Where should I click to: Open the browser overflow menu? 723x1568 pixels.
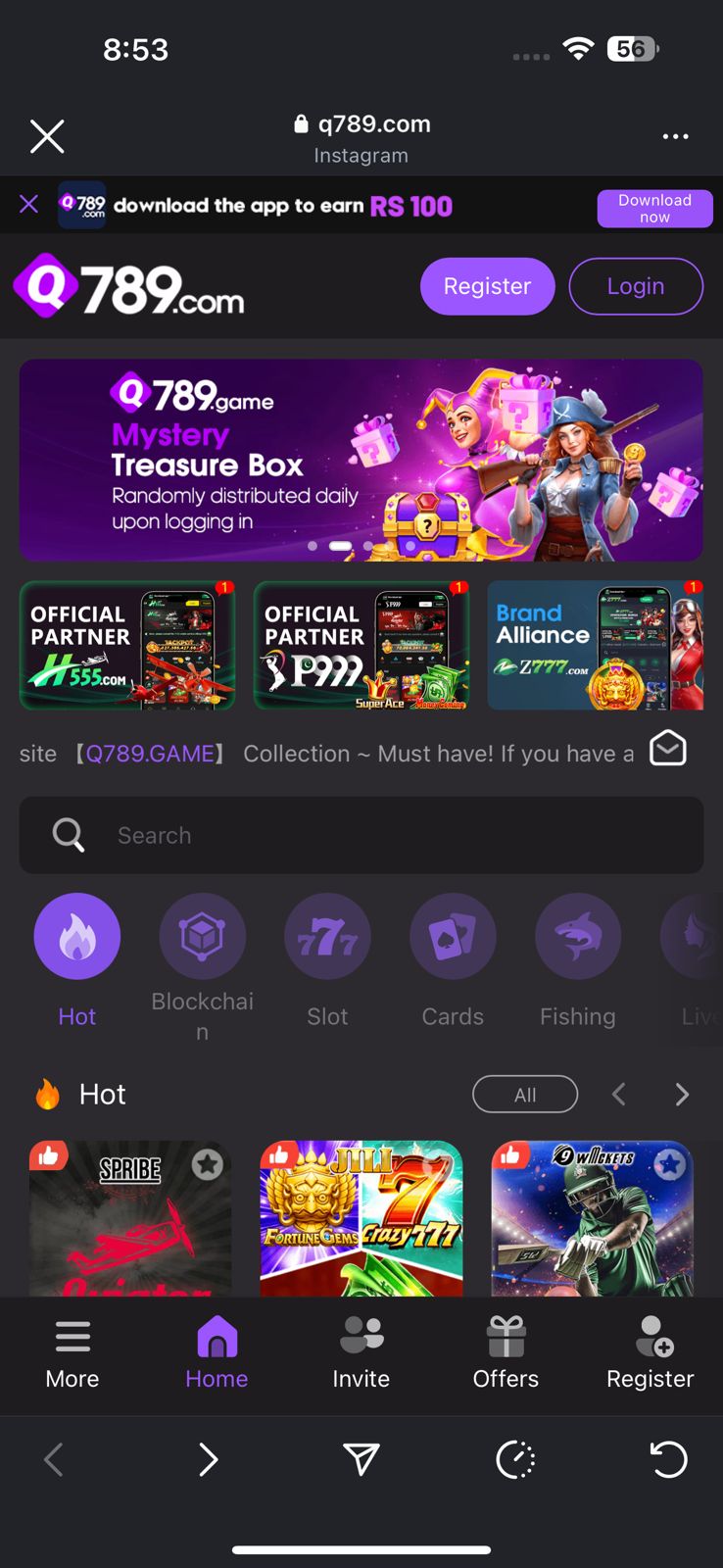675,136
